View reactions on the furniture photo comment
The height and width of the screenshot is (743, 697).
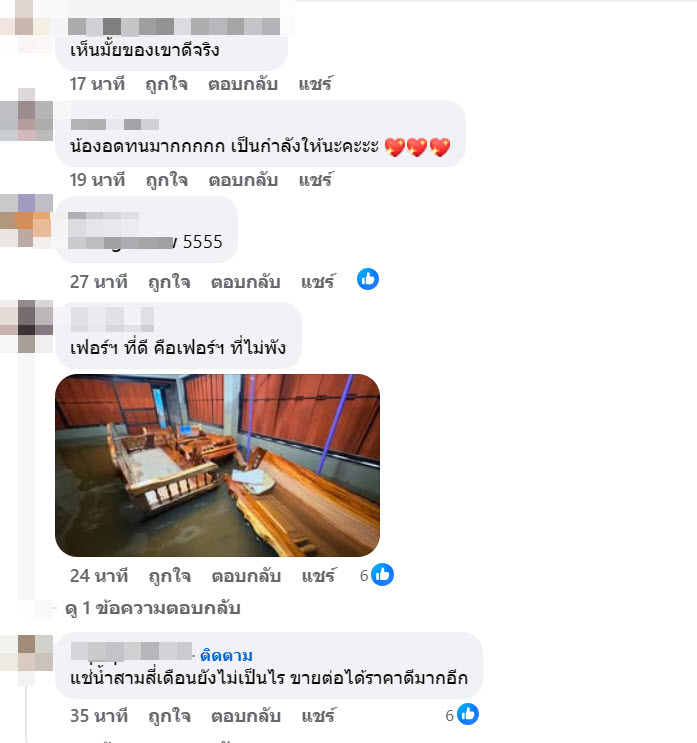tap(377, 575)
